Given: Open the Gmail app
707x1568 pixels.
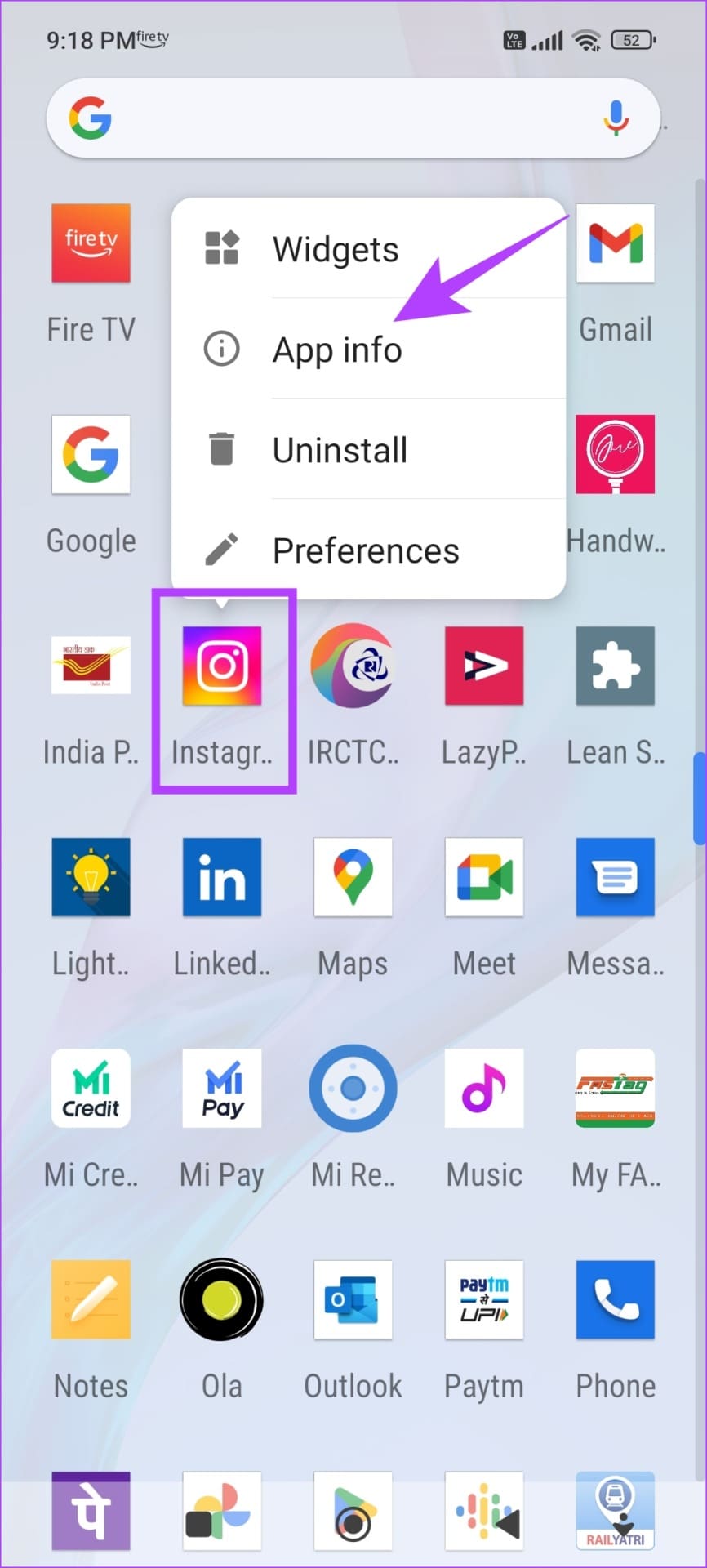Looking at the screenshot, I should click(x=615, y=244).
